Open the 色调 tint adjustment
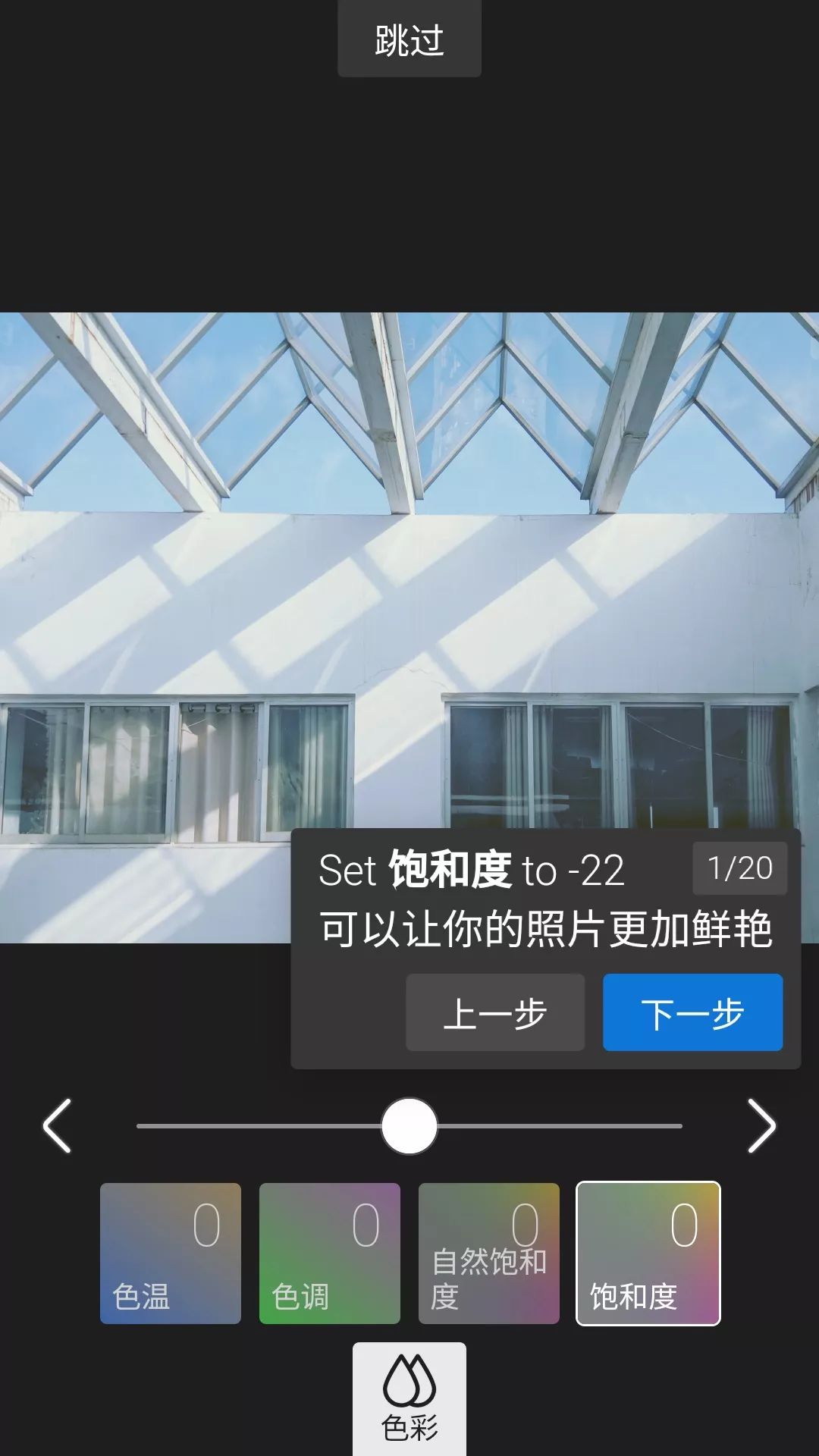819x1456 pixels. pyautogui.click(x=331, y=1251)
